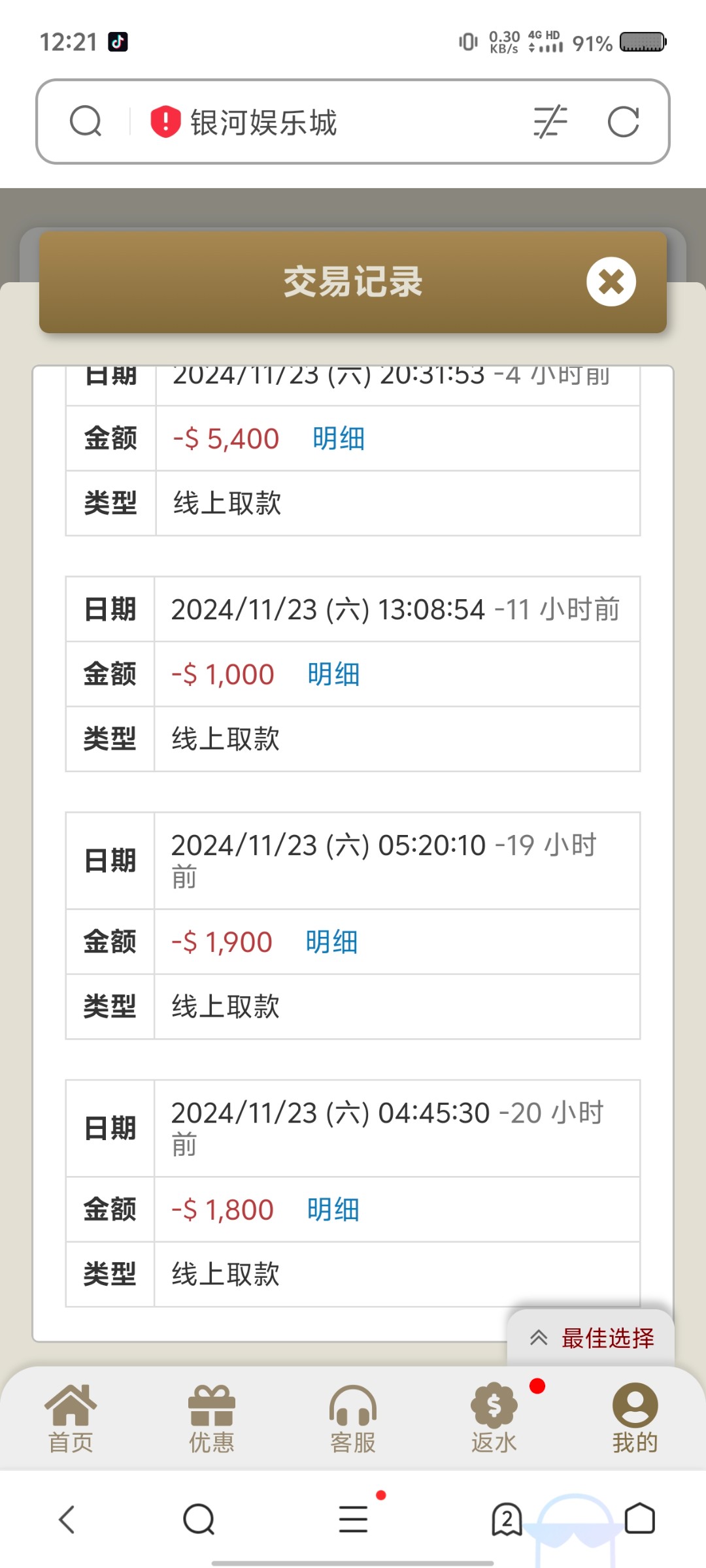Viewport: 706px width, 1568px height.
Task: Go back with the browser back arrow
Action: (x=67, y=1519)
